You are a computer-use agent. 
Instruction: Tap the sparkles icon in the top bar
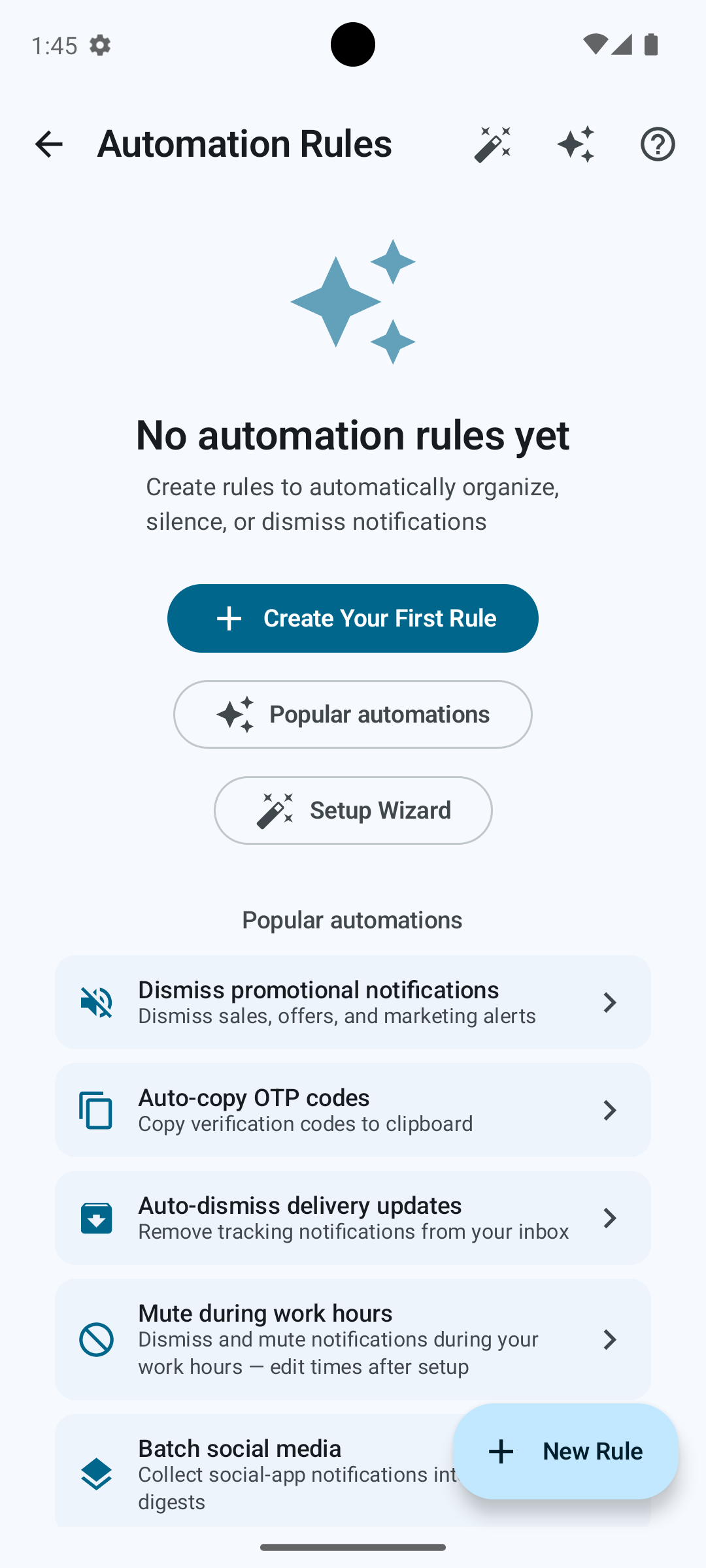click(575, 144)
